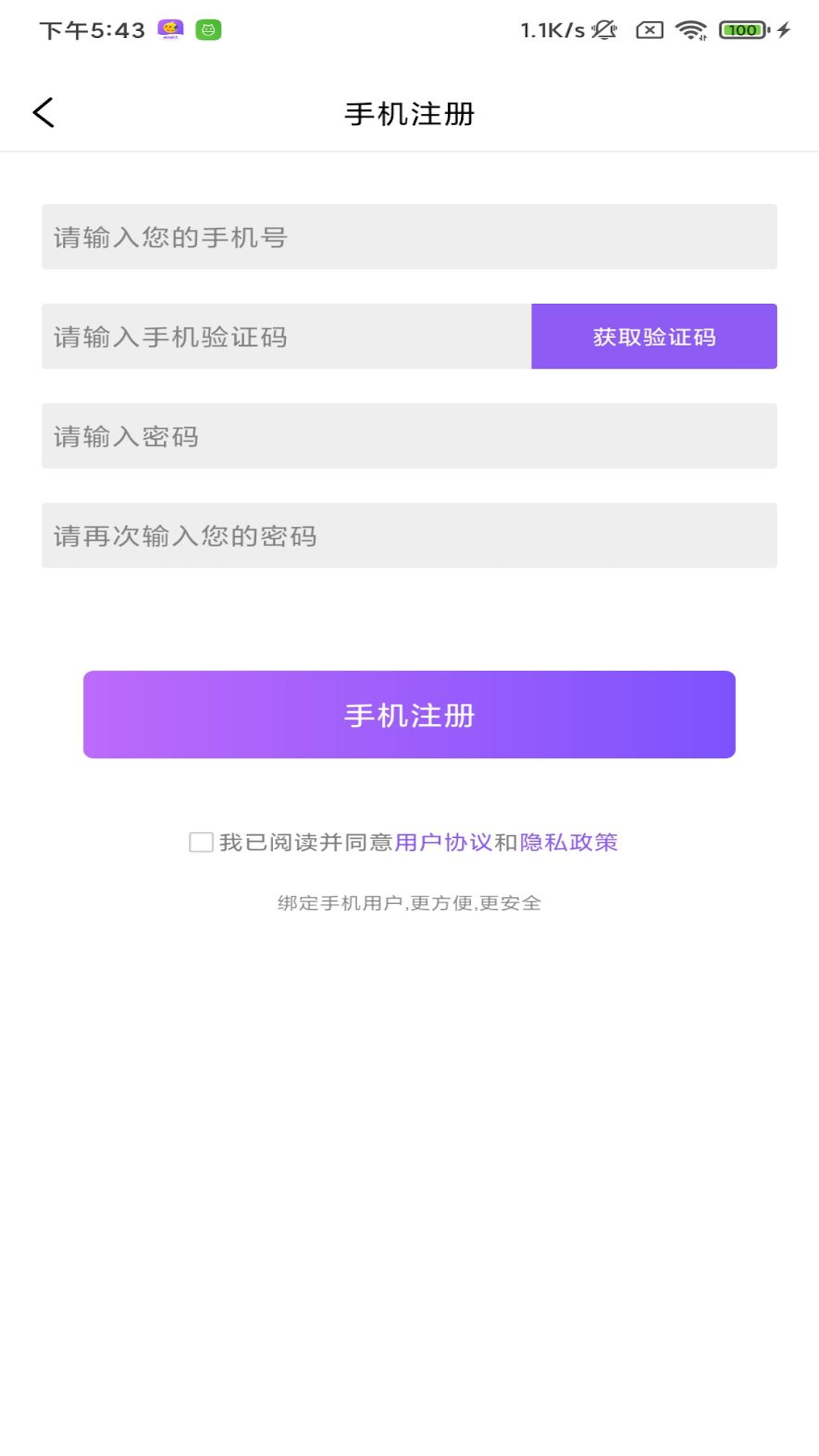The height and width of the screenshot is (1456, 819).
Task: Open the 用户协议 user agreement link
Action: 444,842
